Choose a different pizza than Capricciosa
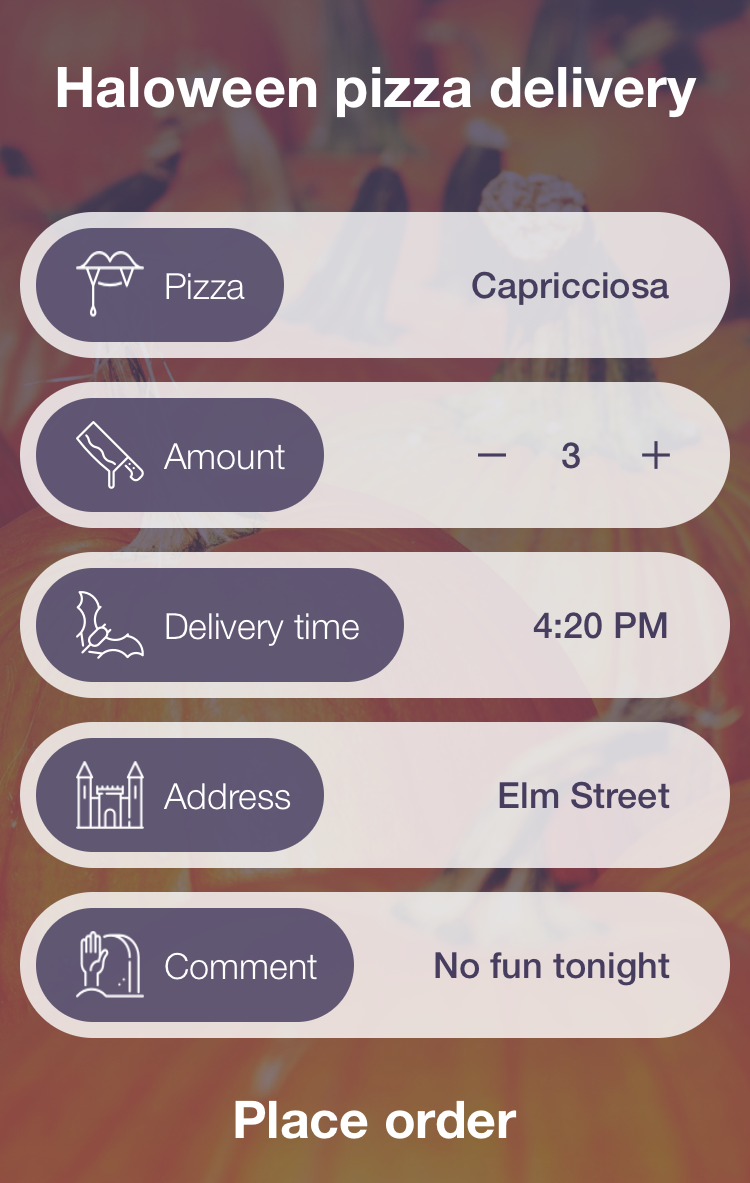 coord(569,286)
